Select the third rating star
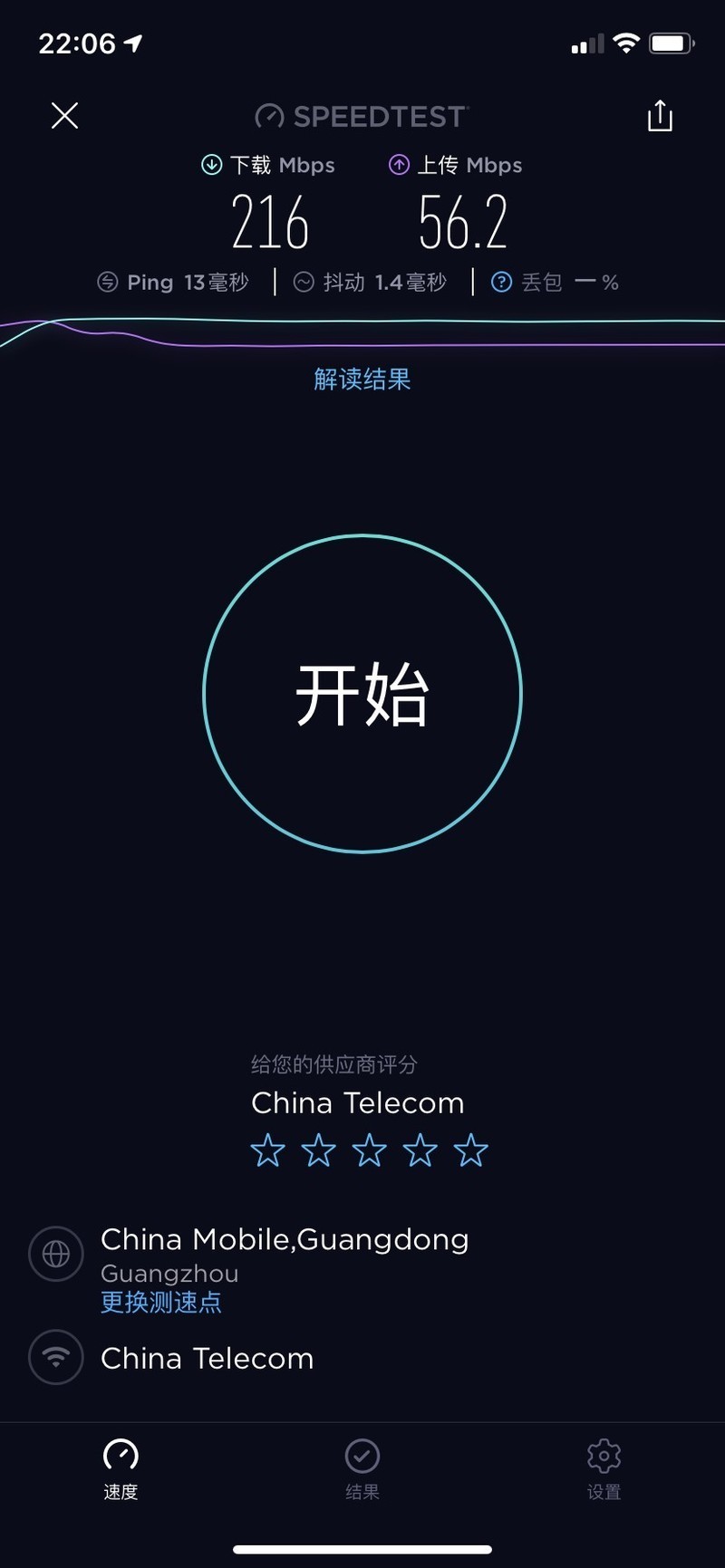Image resolution: width=725 pixels, height=1568 pixels. click(x=369, y=1150)
